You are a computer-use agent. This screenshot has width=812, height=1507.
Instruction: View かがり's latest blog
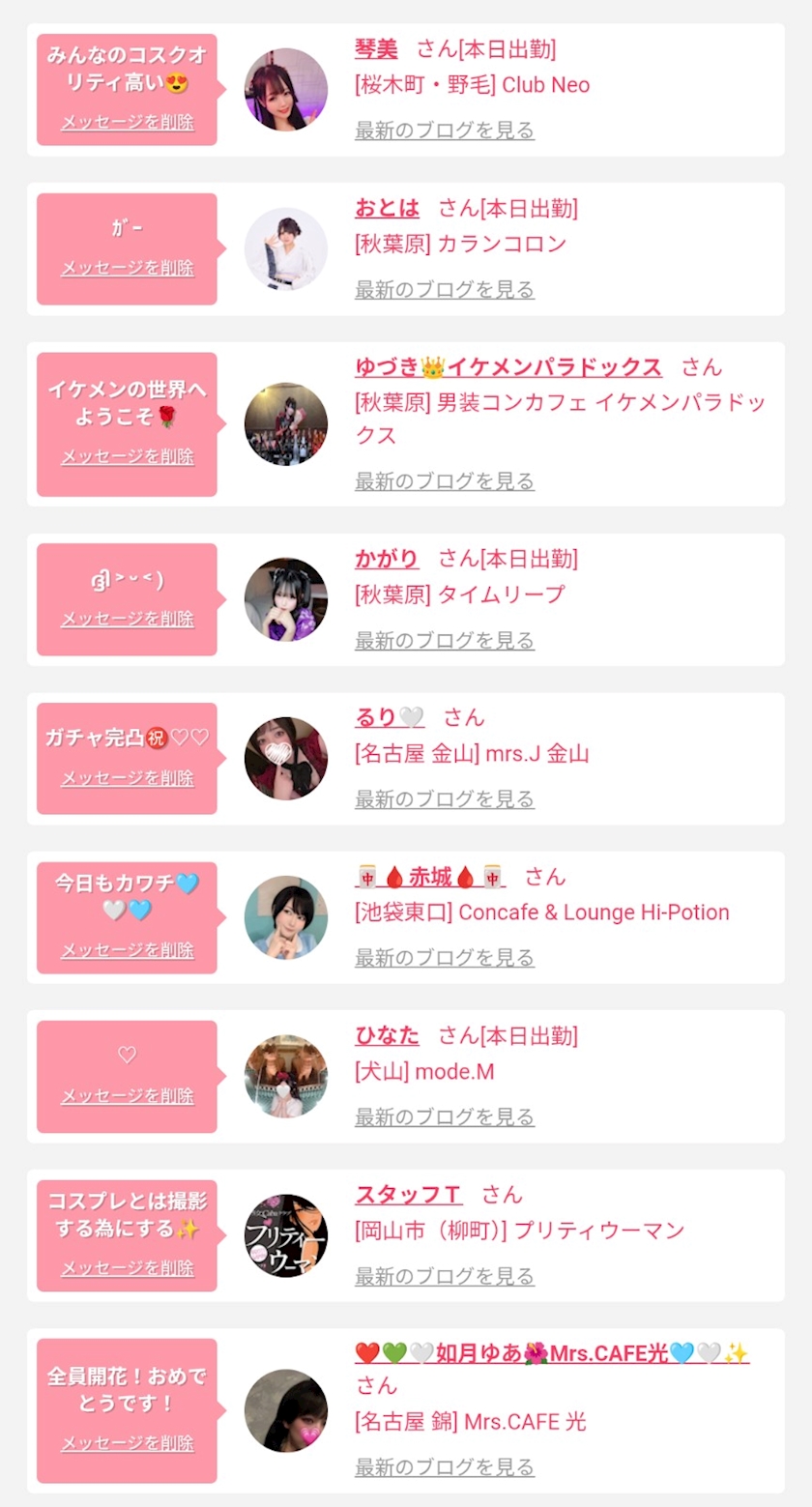[445, 640]
